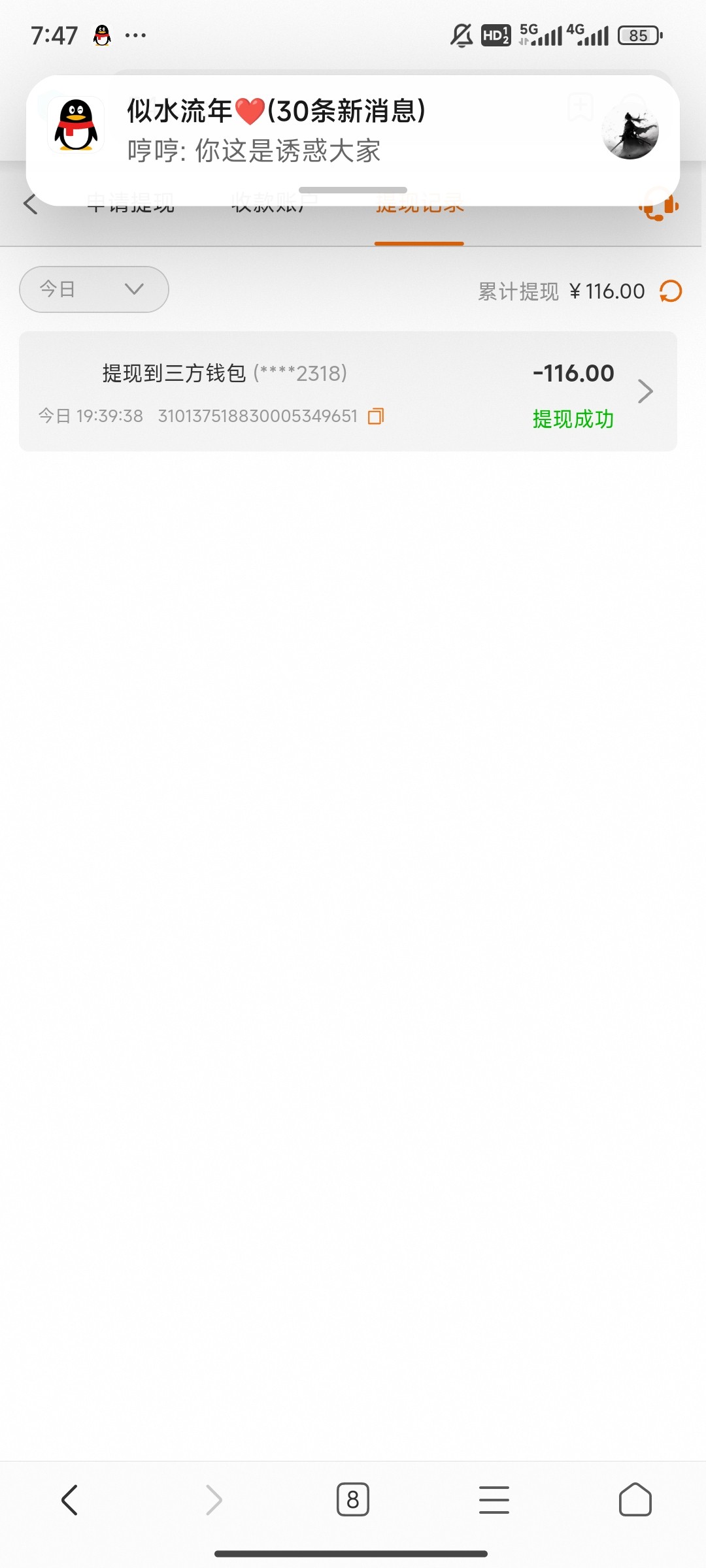Screen dimensions: 706x1568
Task: Open the -116.00 withdrawal record details
Action: tap(348, 391)
